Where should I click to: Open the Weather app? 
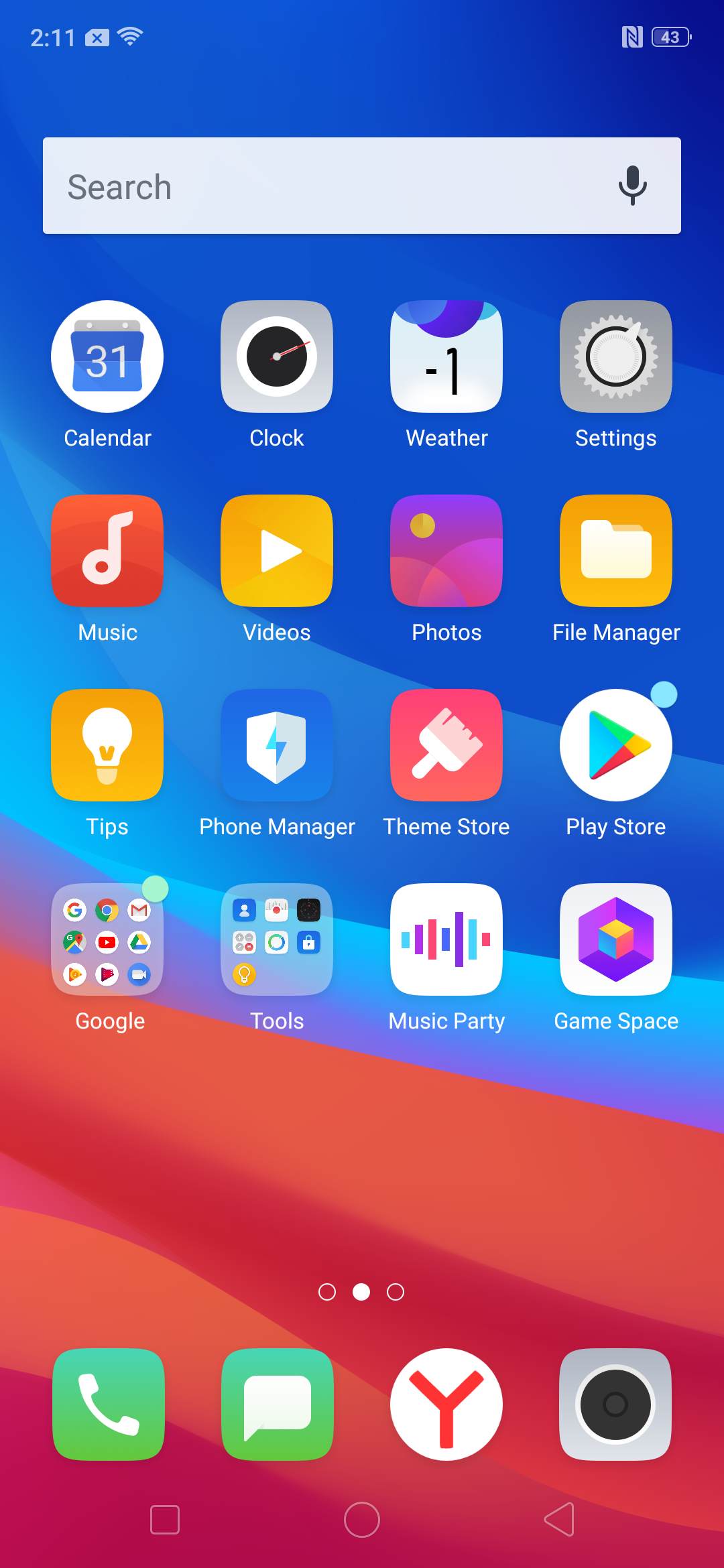tap(446, 356)
